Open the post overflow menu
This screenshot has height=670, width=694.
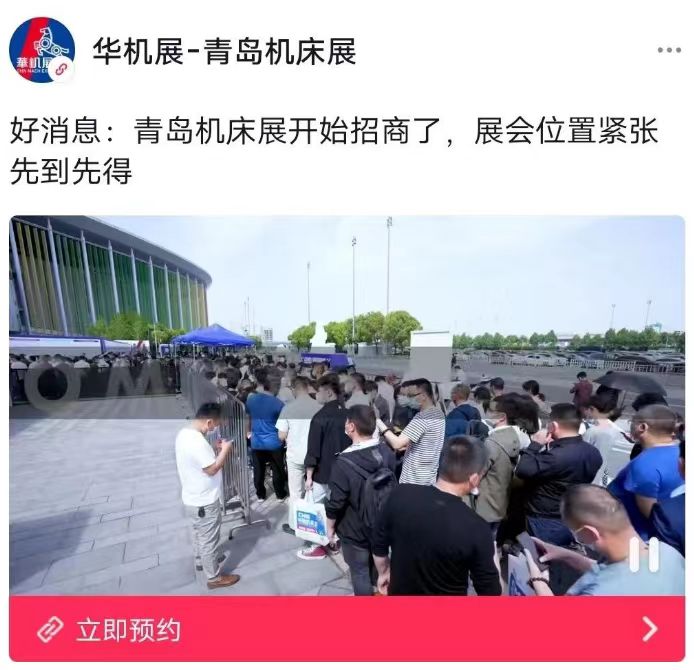tap(668, 51)
